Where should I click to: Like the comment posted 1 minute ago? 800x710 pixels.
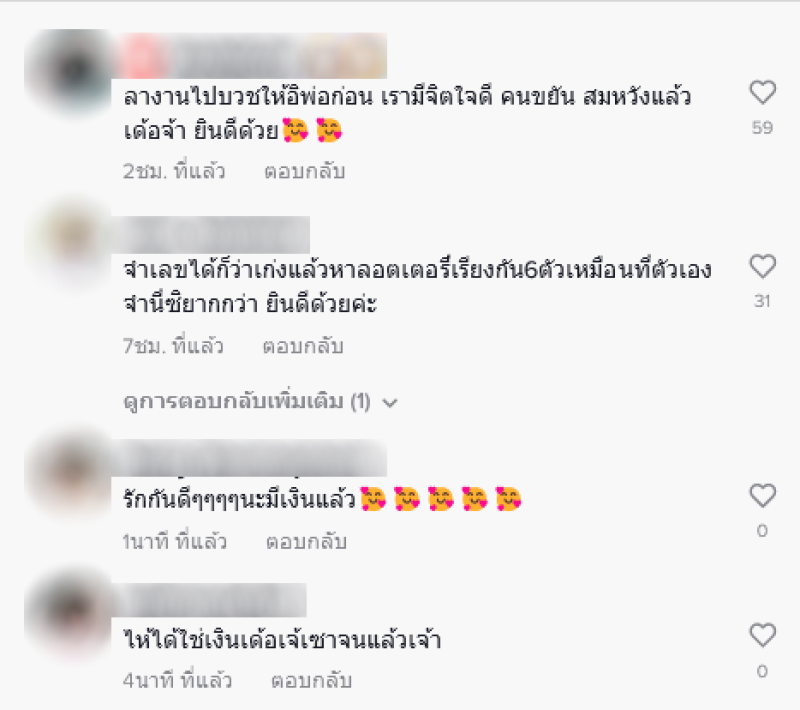(762, 495)
